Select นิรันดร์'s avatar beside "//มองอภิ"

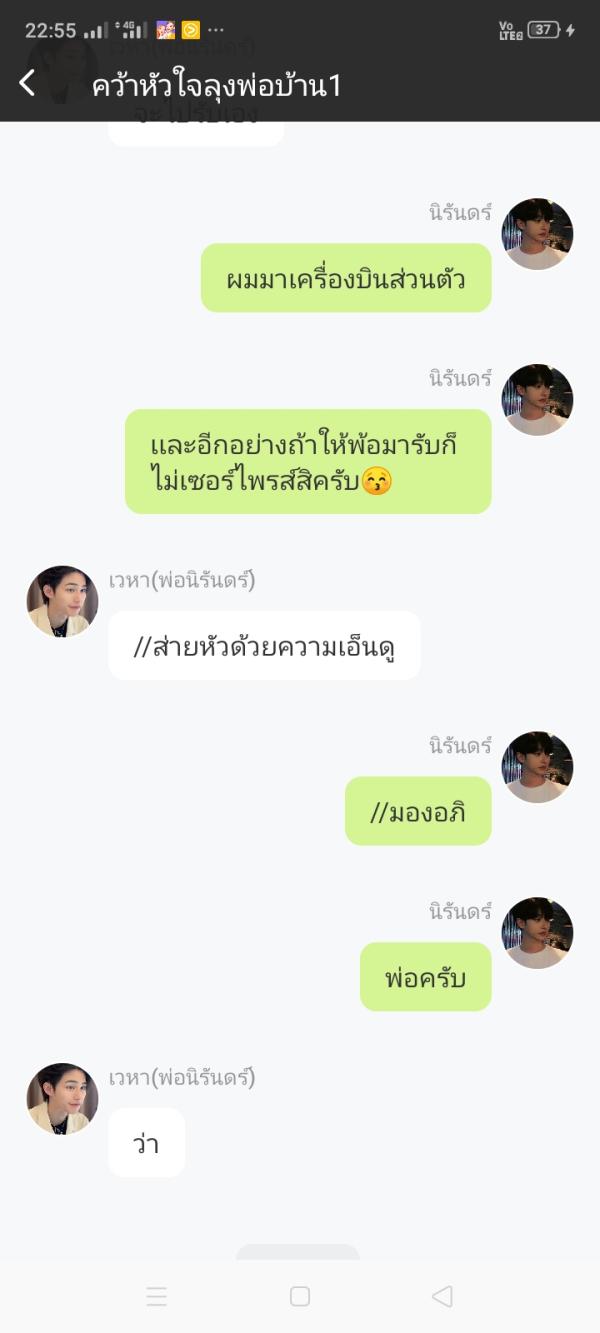537,767
